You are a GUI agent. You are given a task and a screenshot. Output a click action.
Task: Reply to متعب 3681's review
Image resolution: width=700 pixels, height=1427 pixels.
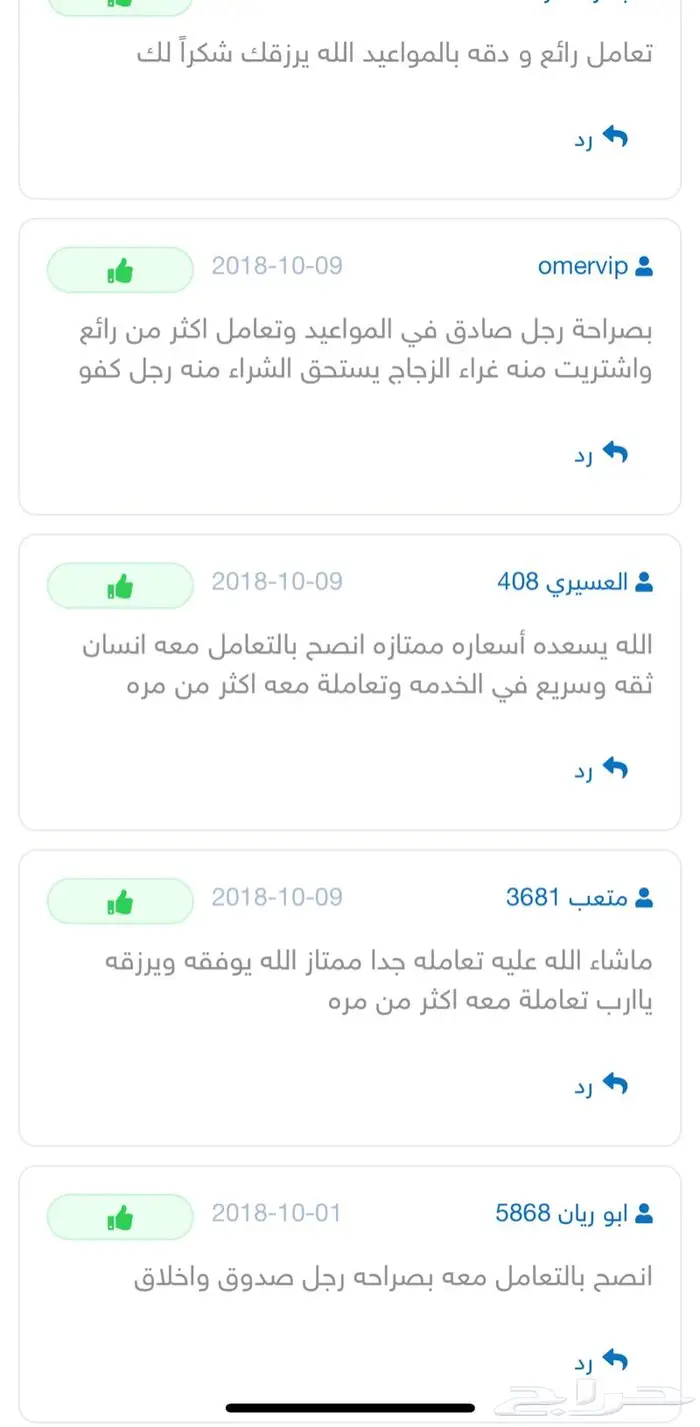(x=602, y=1085)
